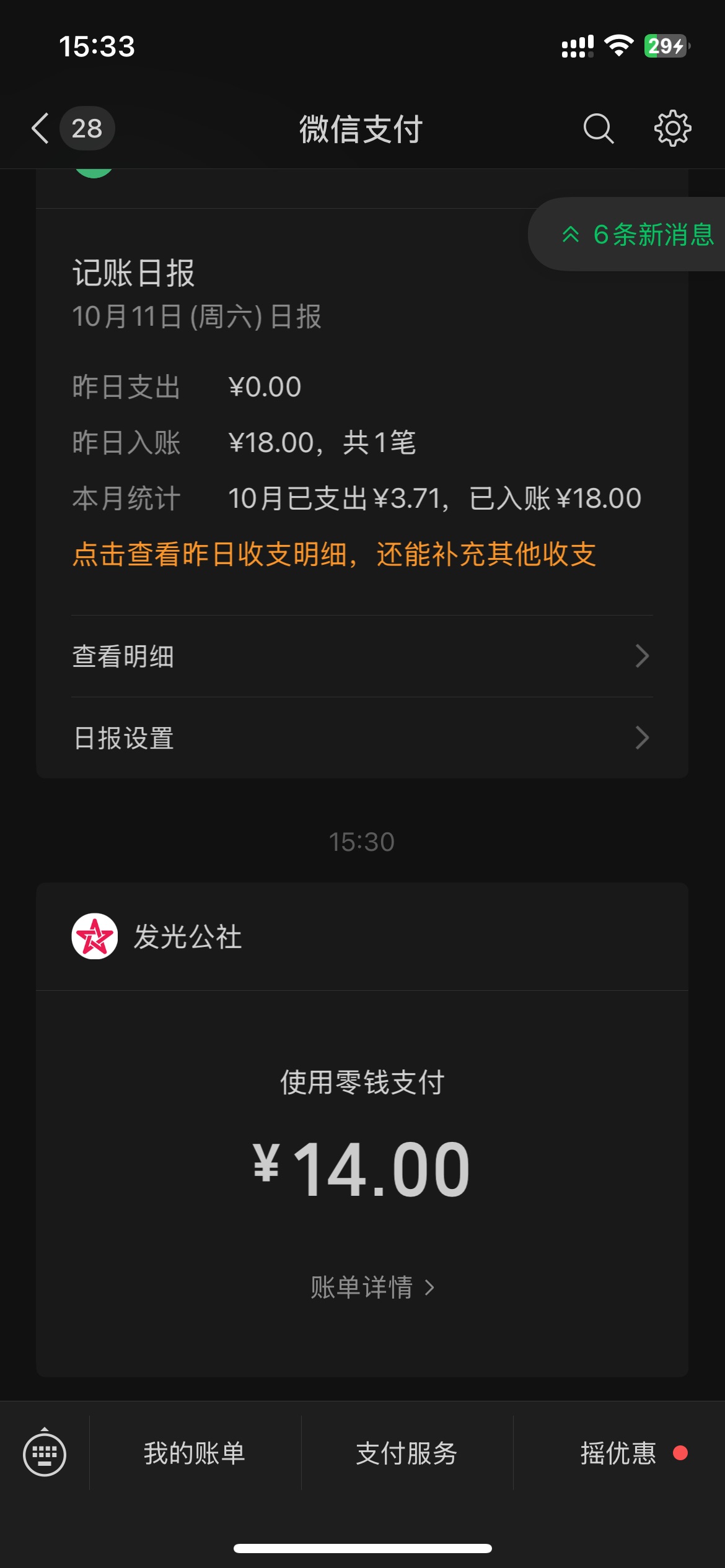View 账单详情 for the ¥14.00 payment
This screenshot has height=1568, width=725.
pos(372,1287)
